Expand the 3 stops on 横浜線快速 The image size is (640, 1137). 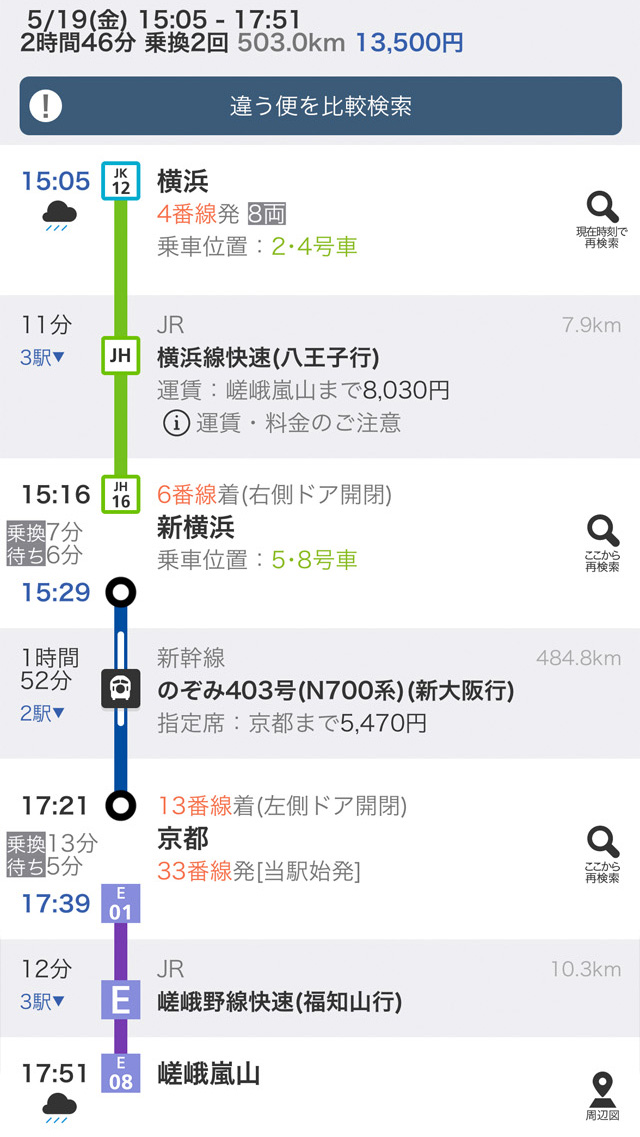[x=43, y=357]
